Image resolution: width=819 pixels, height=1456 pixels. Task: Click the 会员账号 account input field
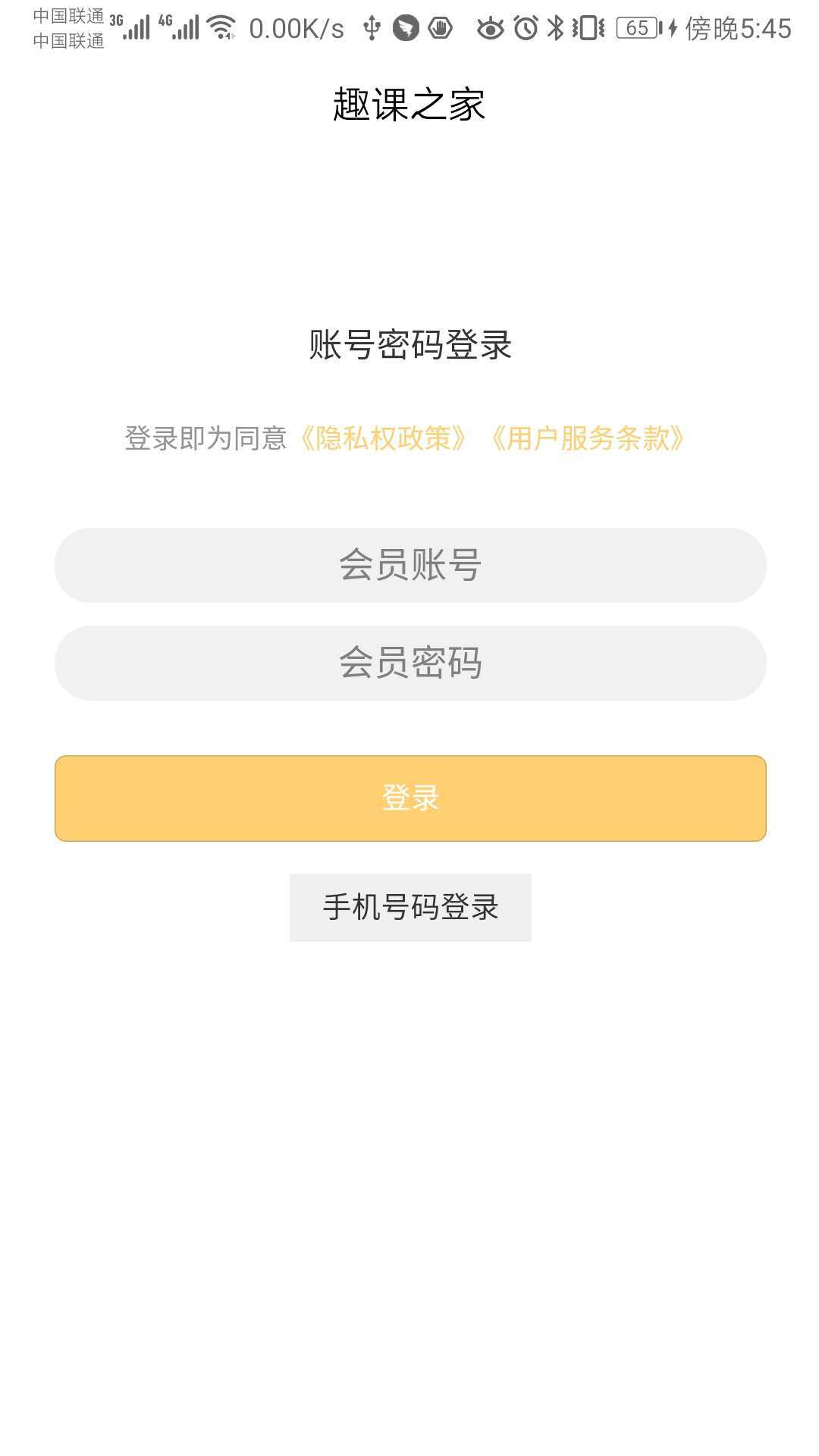[x=409, y=564]
